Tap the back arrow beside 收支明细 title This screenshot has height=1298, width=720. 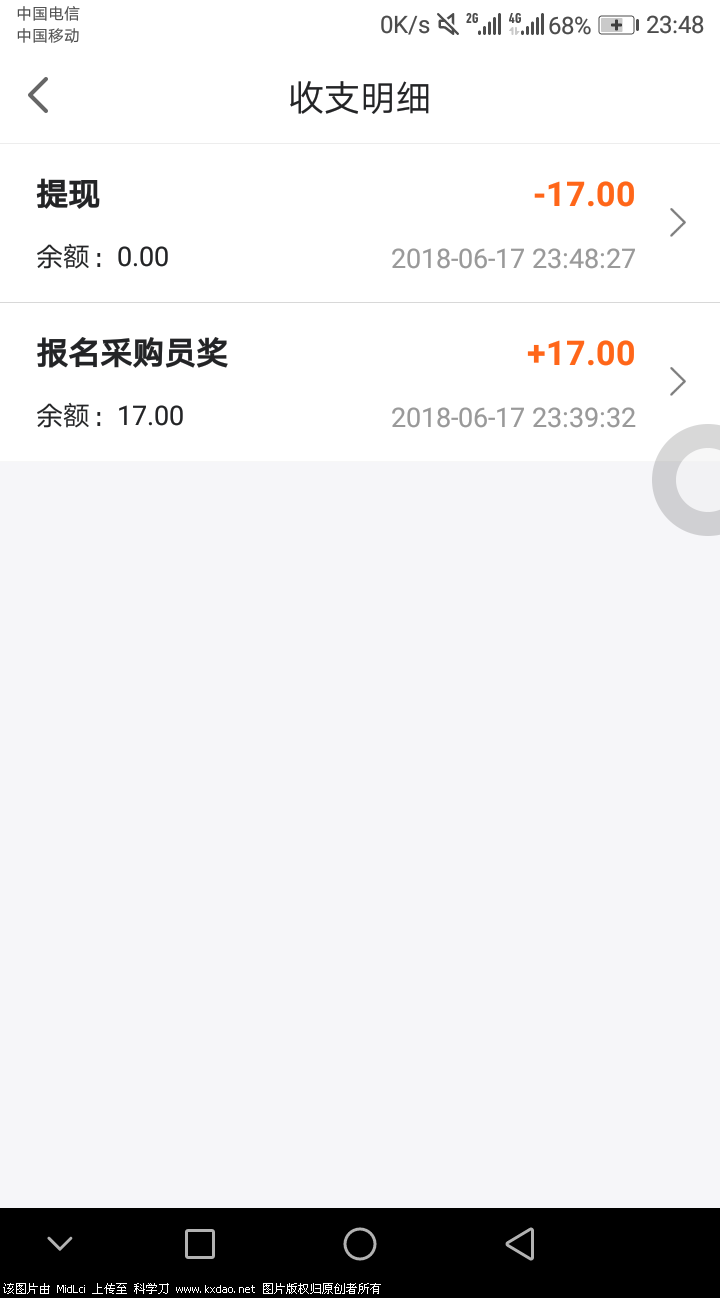(38, 95)
